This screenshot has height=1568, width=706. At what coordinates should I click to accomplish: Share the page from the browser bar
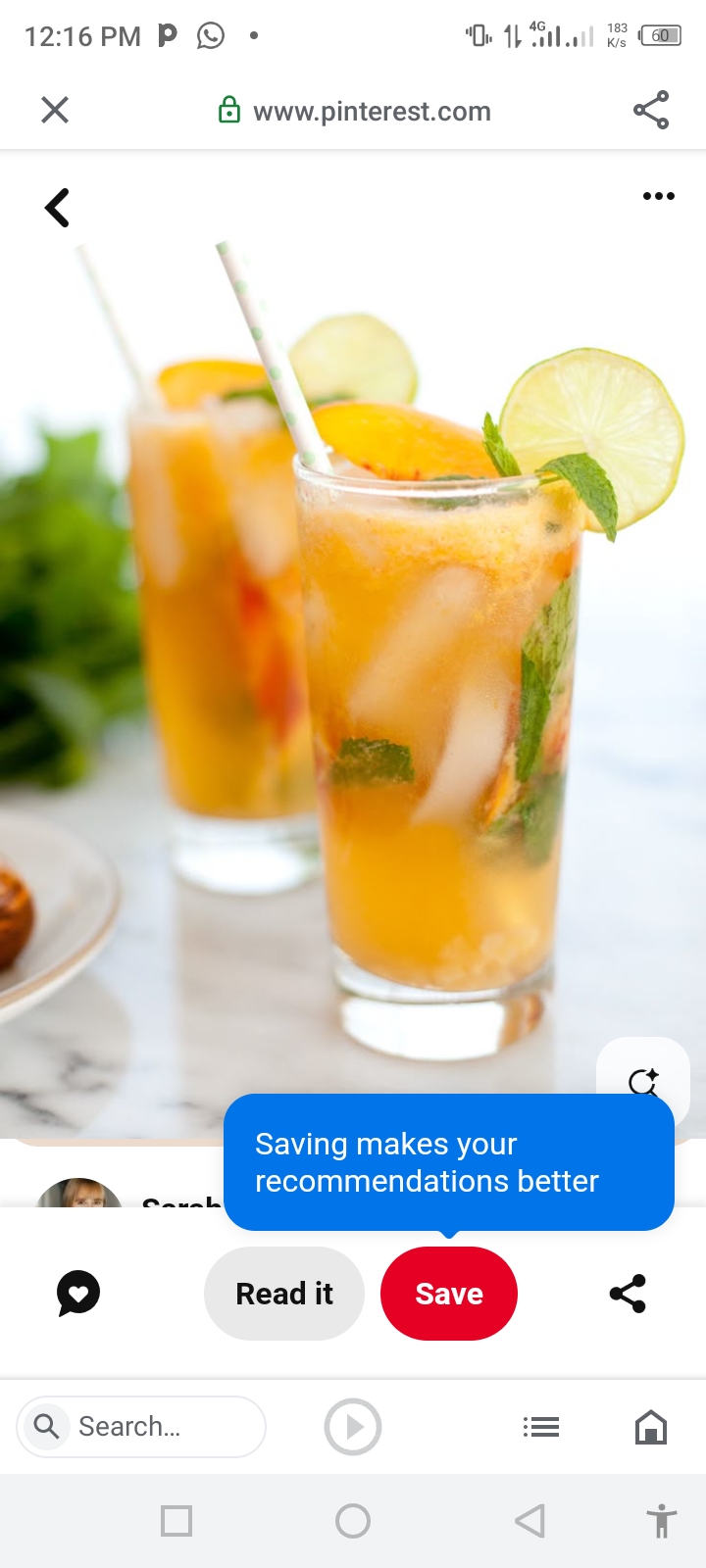[x=651, y=110]
